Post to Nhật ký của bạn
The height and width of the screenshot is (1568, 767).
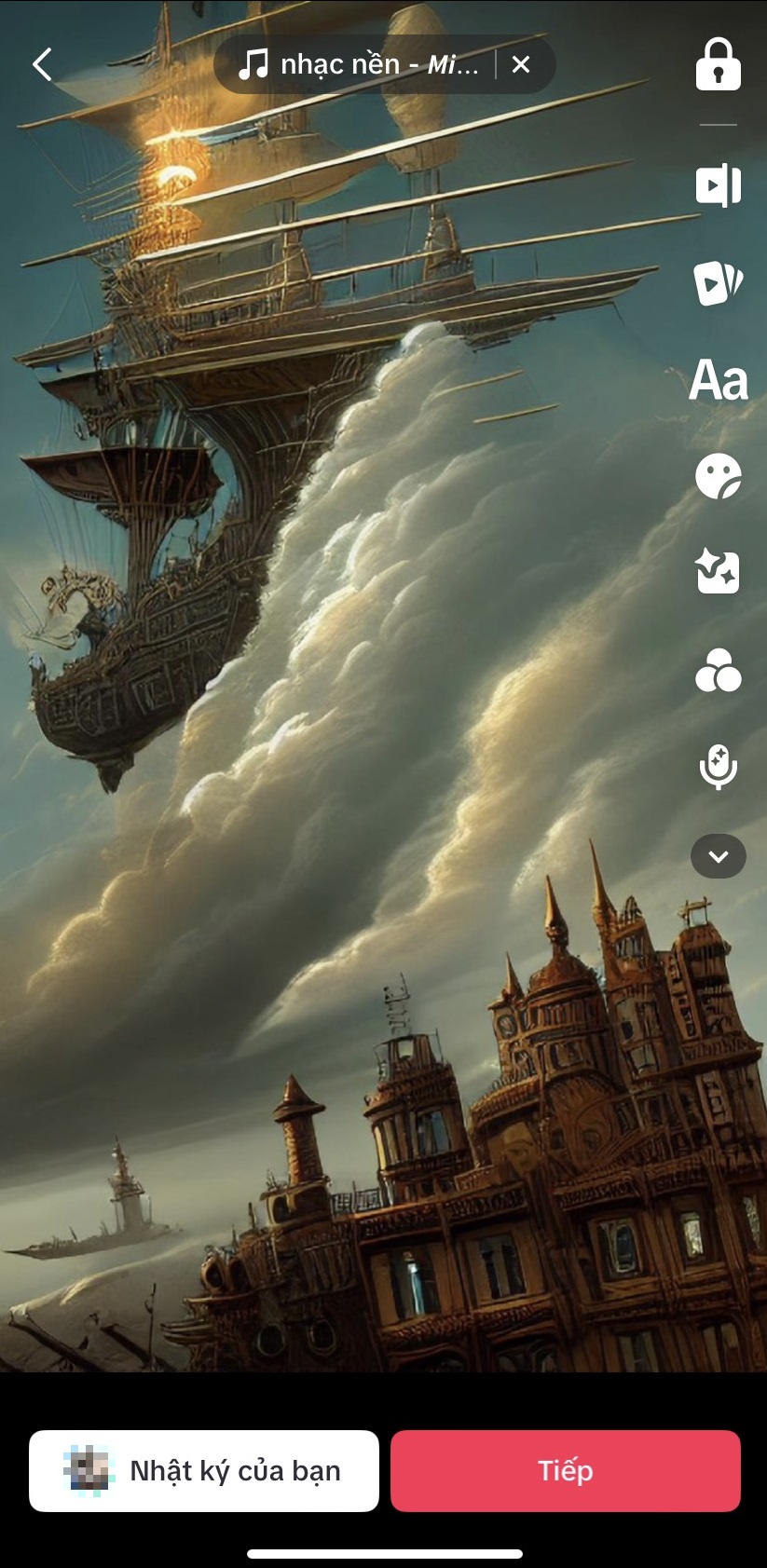pos(204,1470)
